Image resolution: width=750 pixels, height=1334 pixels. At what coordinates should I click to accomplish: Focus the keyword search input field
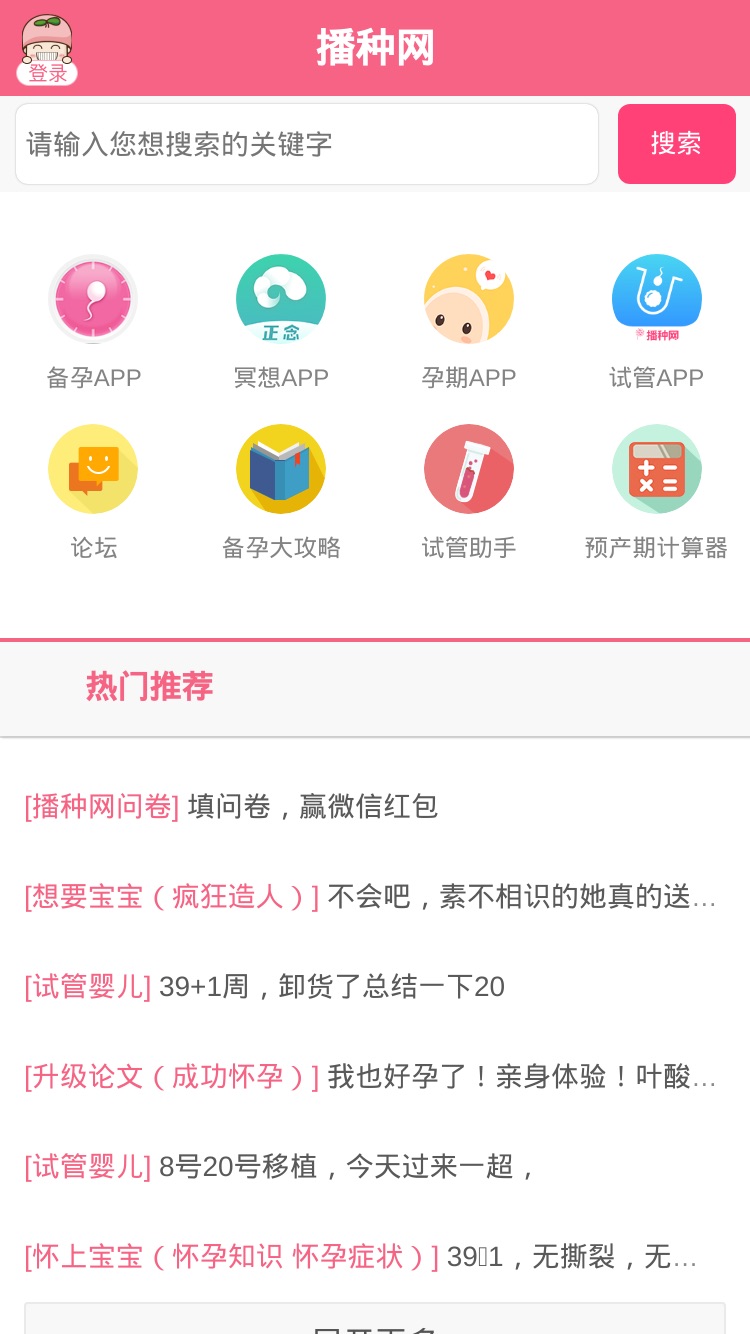coord(307,144)
